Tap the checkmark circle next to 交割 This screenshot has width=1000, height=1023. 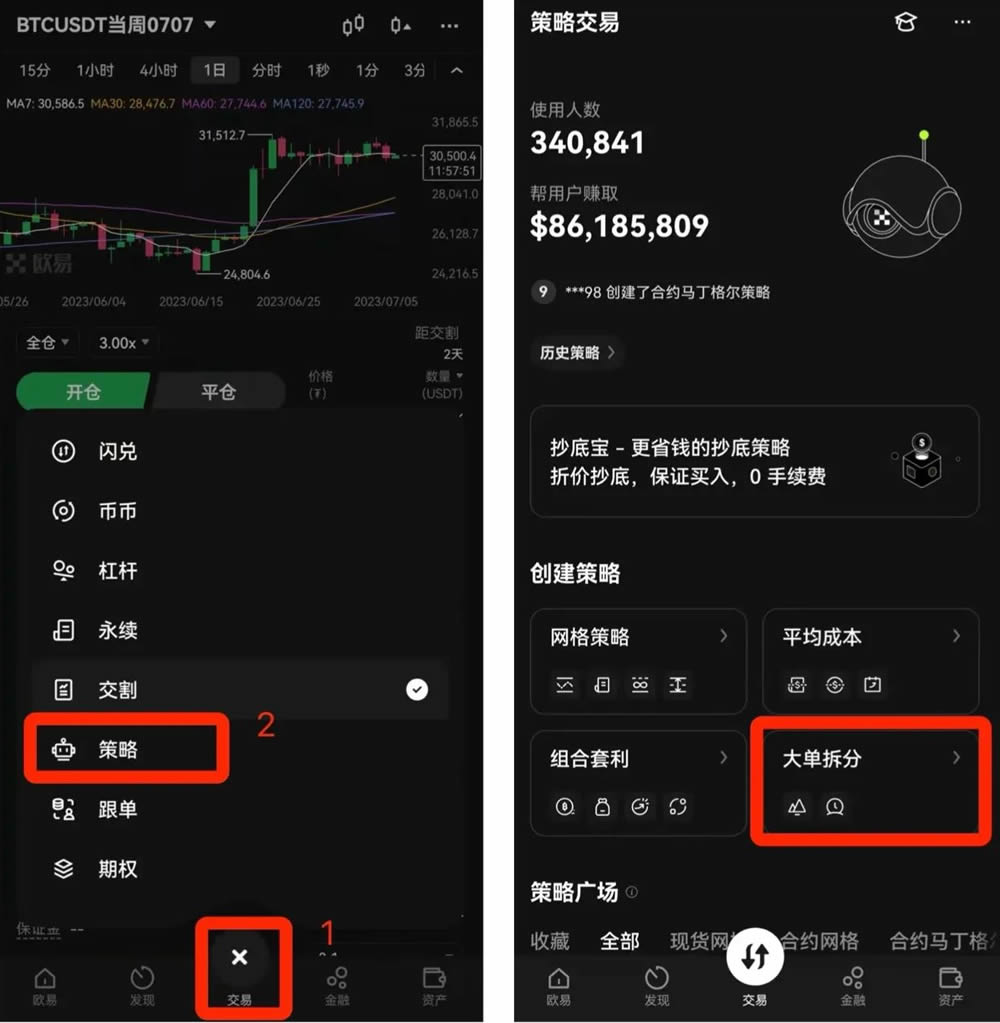[x=417, y=689]
